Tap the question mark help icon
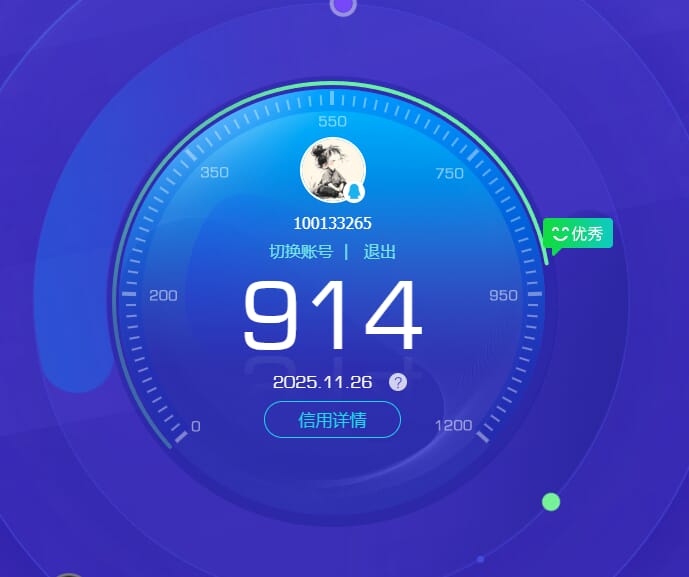 (398, 382)
